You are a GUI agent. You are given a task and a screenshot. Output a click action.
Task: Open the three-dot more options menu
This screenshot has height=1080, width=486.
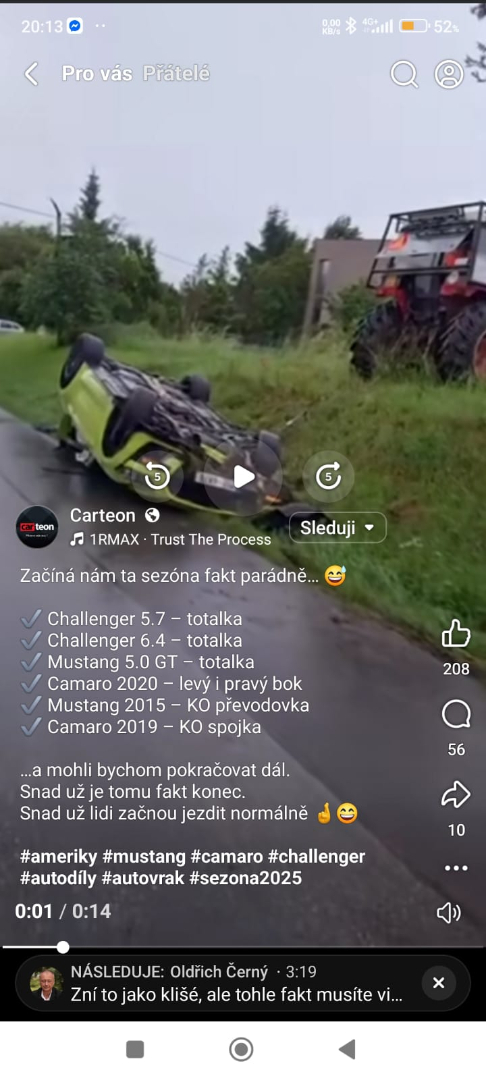point(456,868)
